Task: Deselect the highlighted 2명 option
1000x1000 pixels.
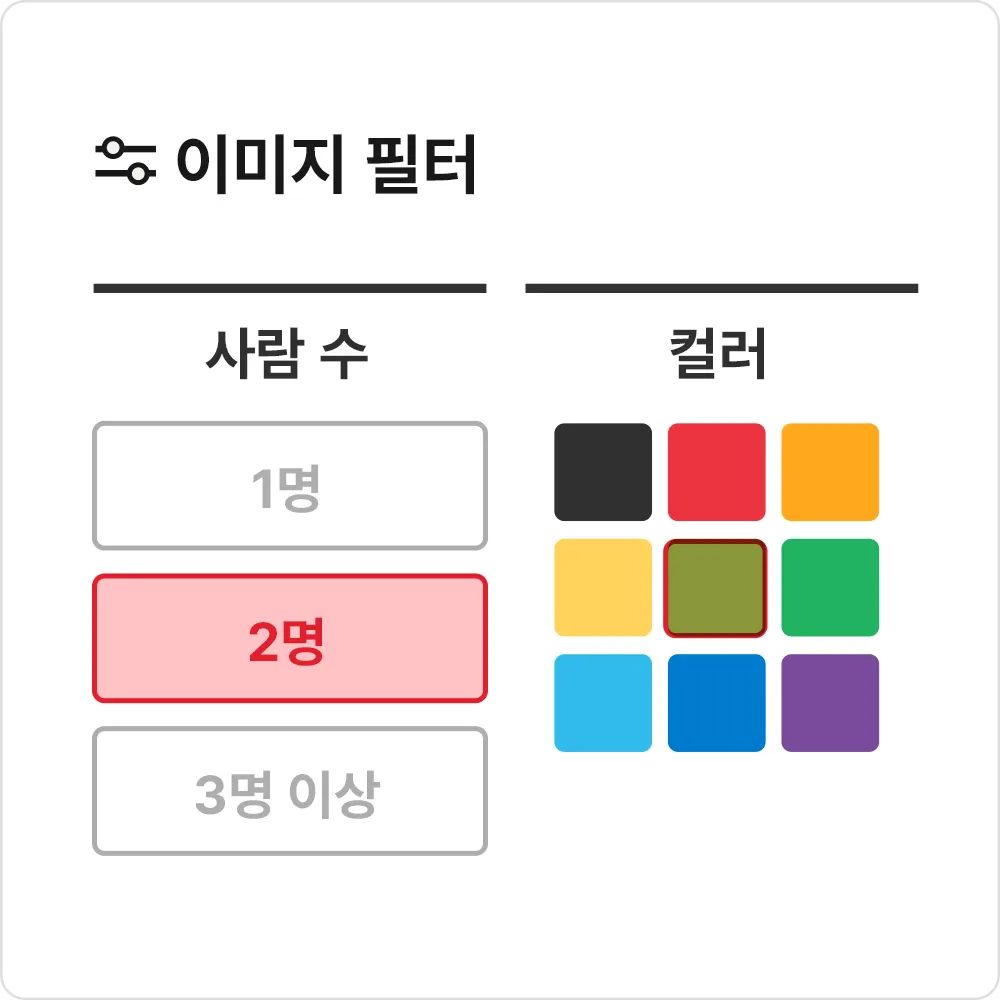Action: coord(289,638)
